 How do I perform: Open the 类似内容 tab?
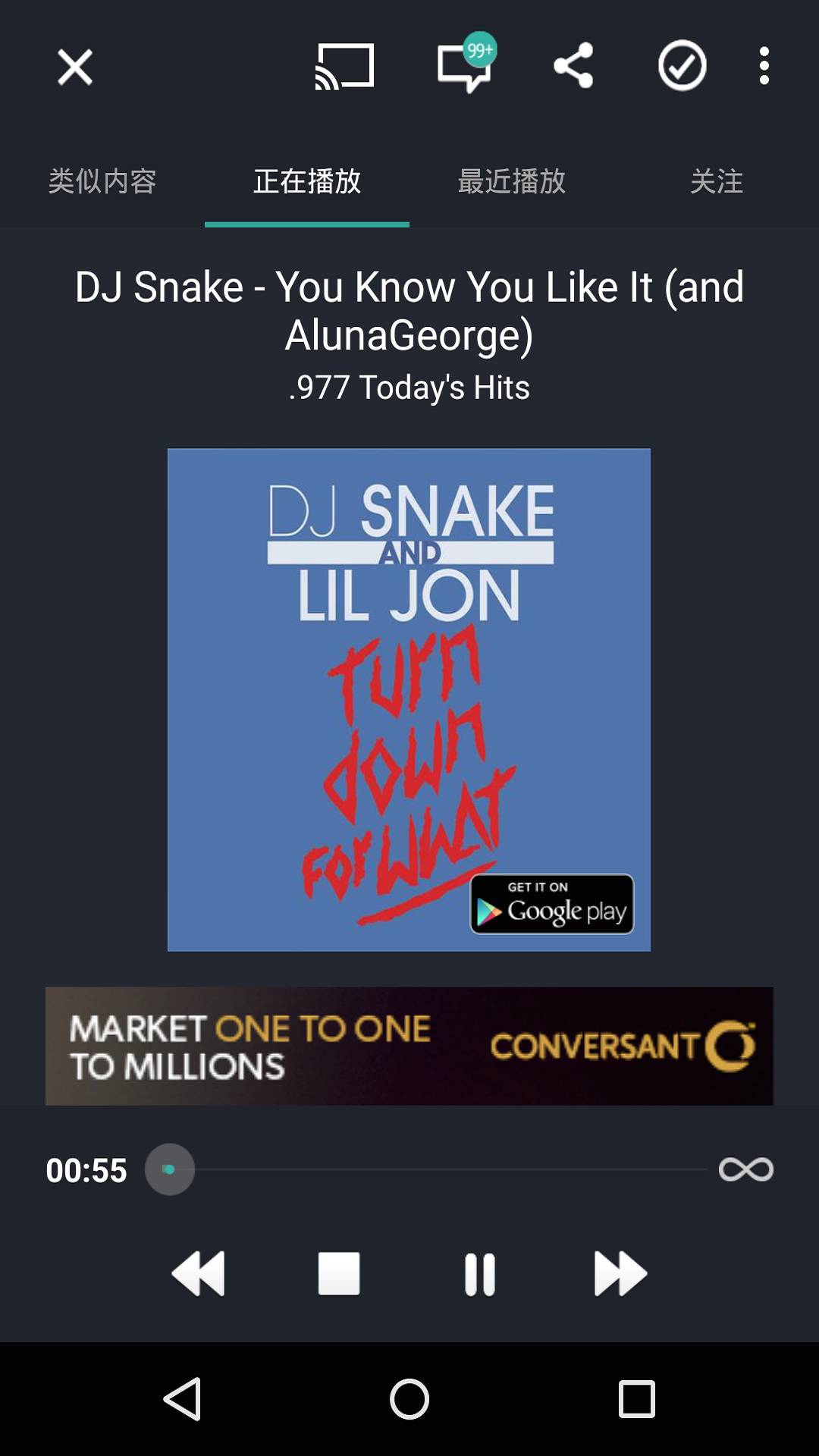102,182
